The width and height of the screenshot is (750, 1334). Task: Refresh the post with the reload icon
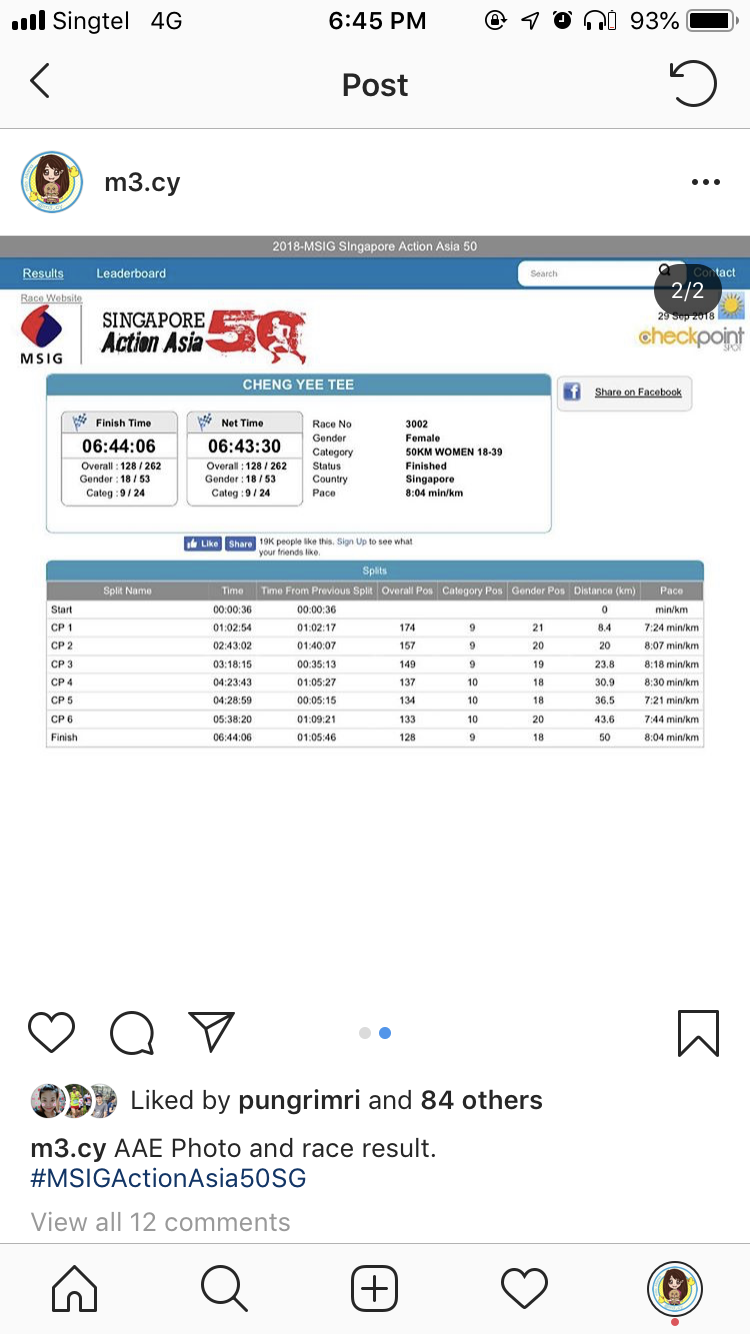(x=694, y=83)
